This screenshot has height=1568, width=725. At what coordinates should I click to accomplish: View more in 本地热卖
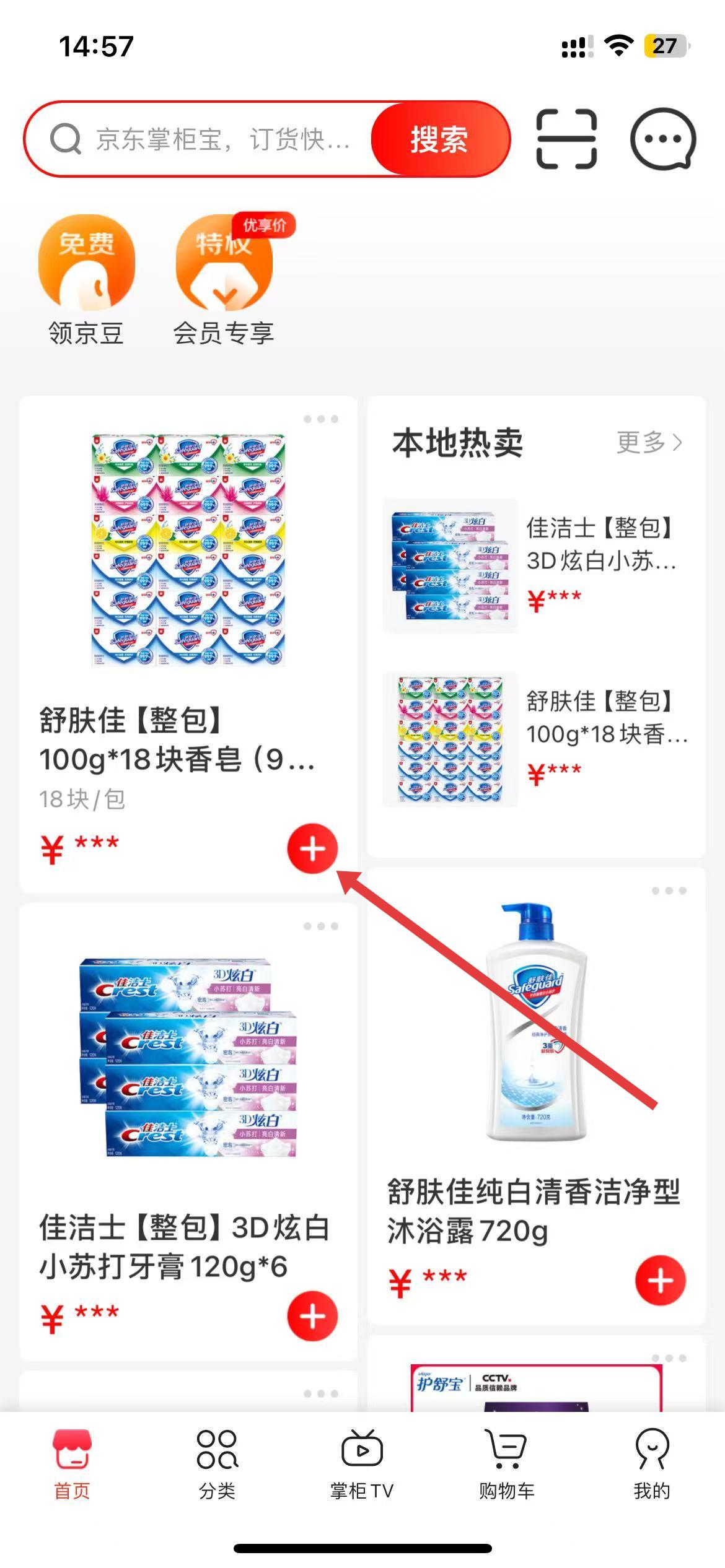pos(649,442)
